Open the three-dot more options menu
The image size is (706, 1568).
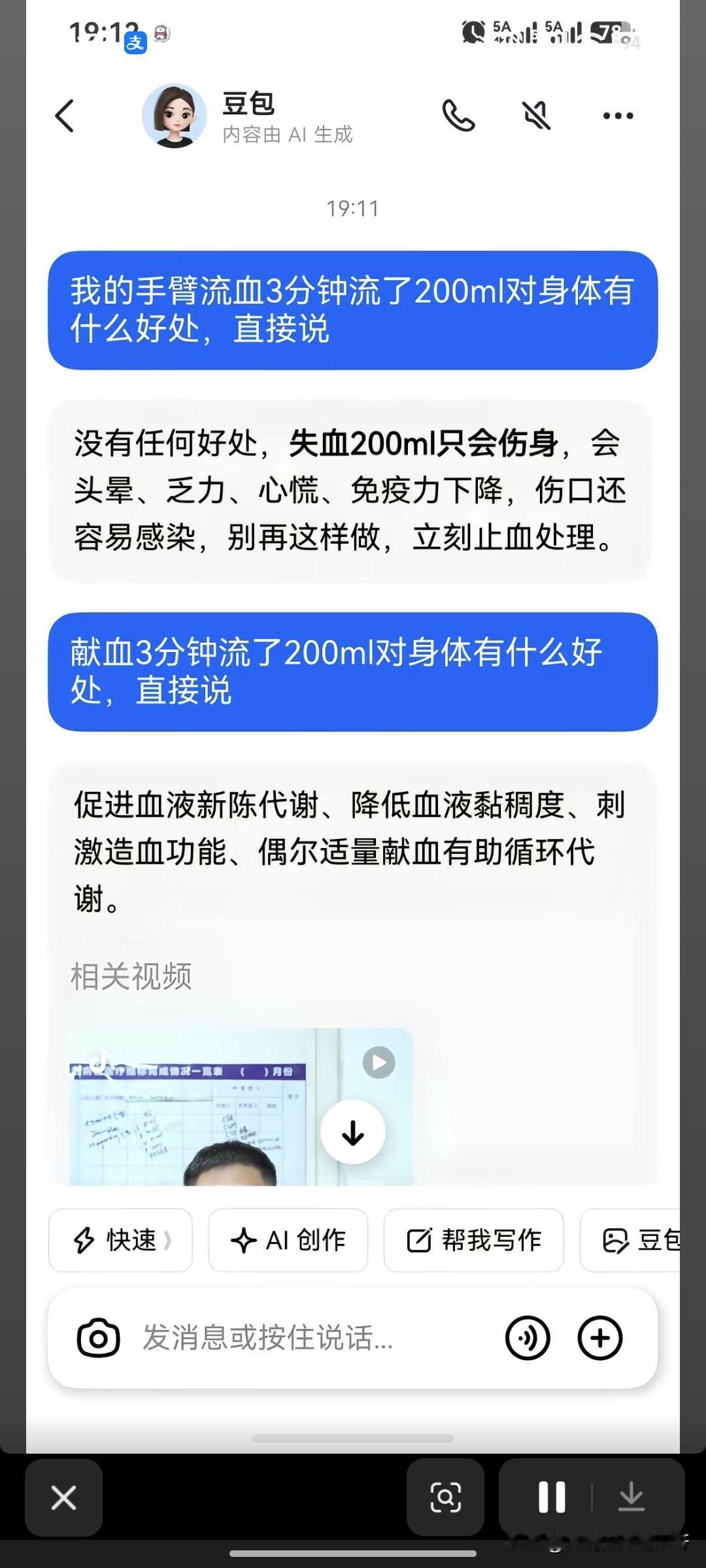[x=616, y=114]
